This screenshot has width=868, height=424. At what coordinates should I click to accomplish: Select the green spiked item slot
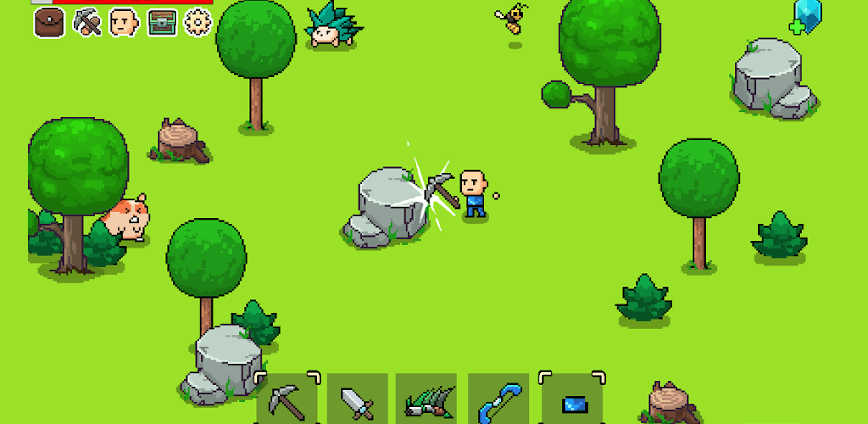tap(426, 400)
